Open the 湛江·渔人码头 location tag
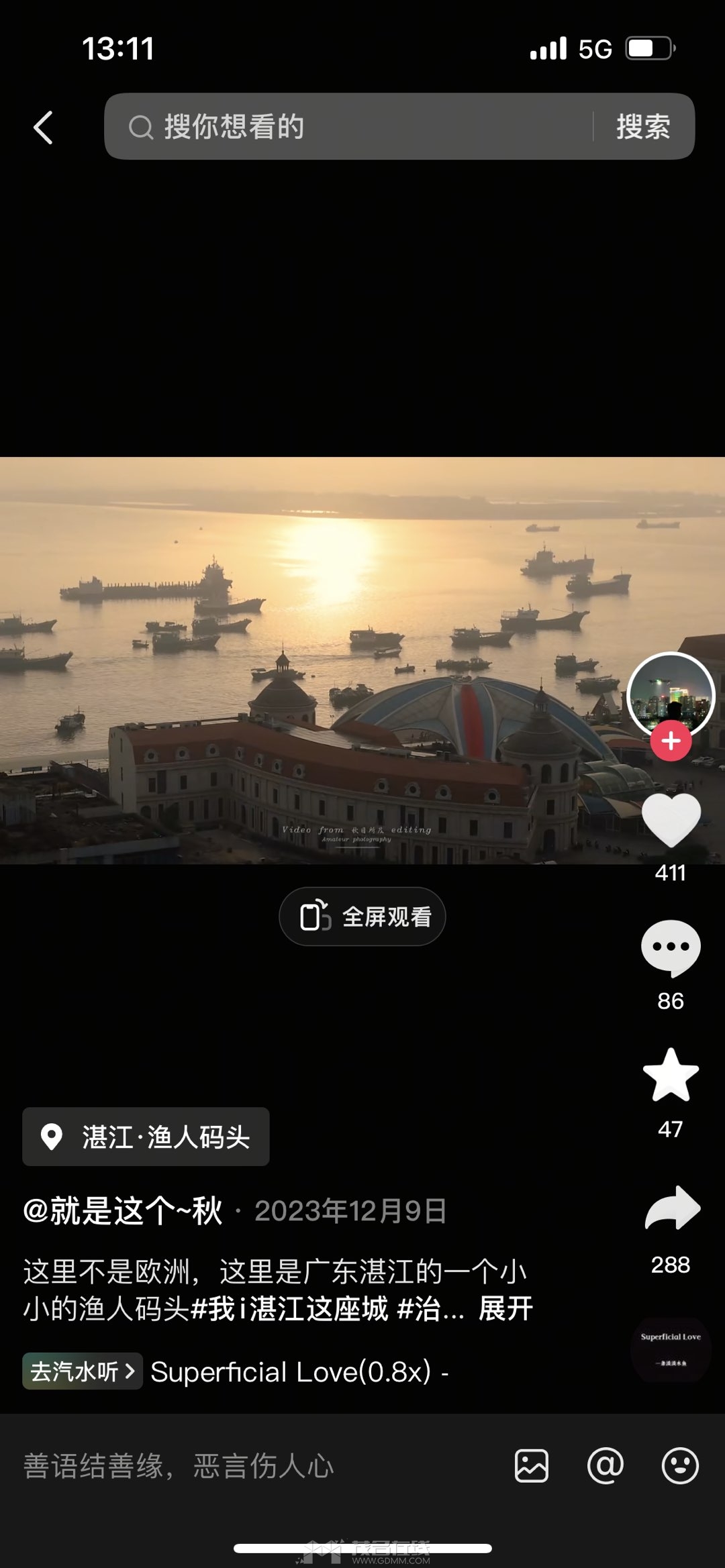Screen dimensions: 725x1568 (146, 1137)
